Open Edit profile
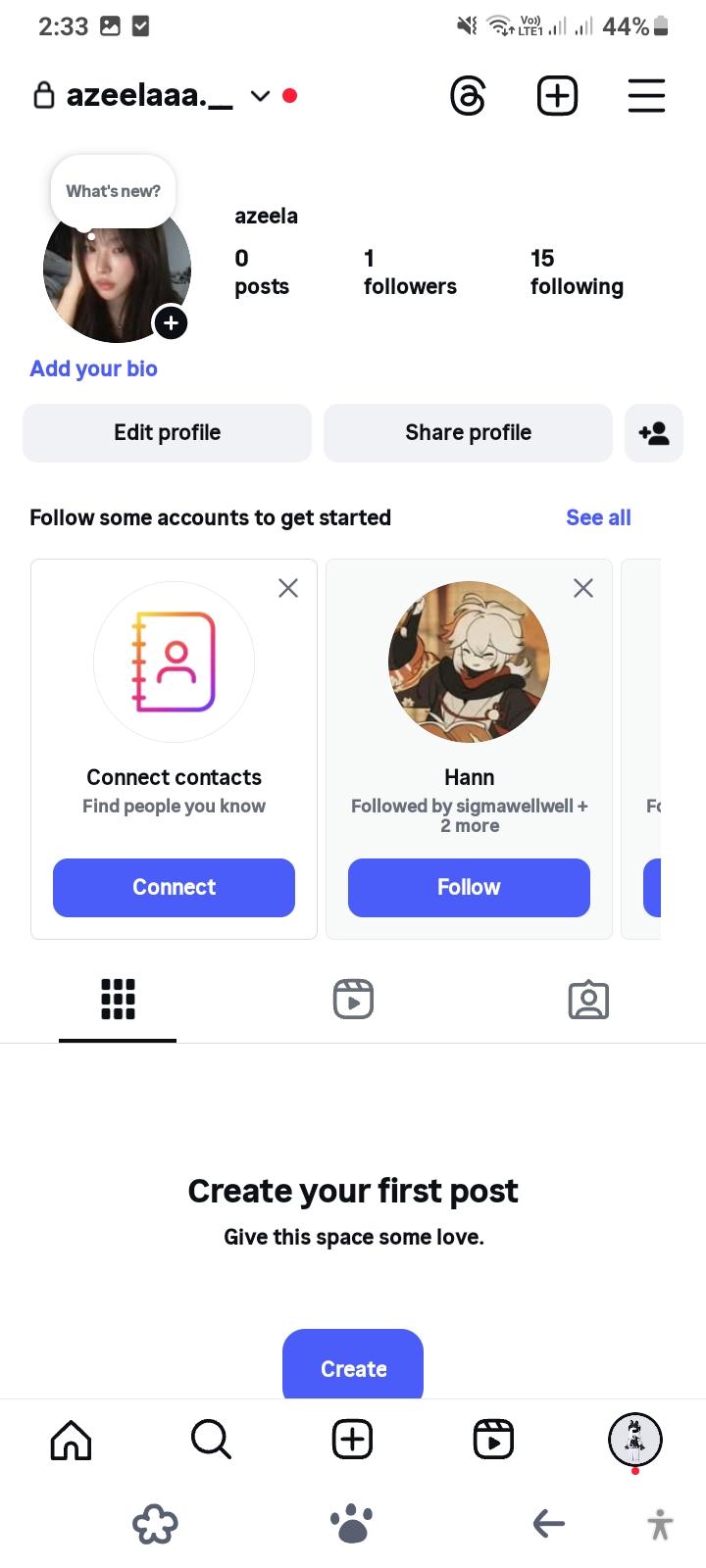 [167, 432]
